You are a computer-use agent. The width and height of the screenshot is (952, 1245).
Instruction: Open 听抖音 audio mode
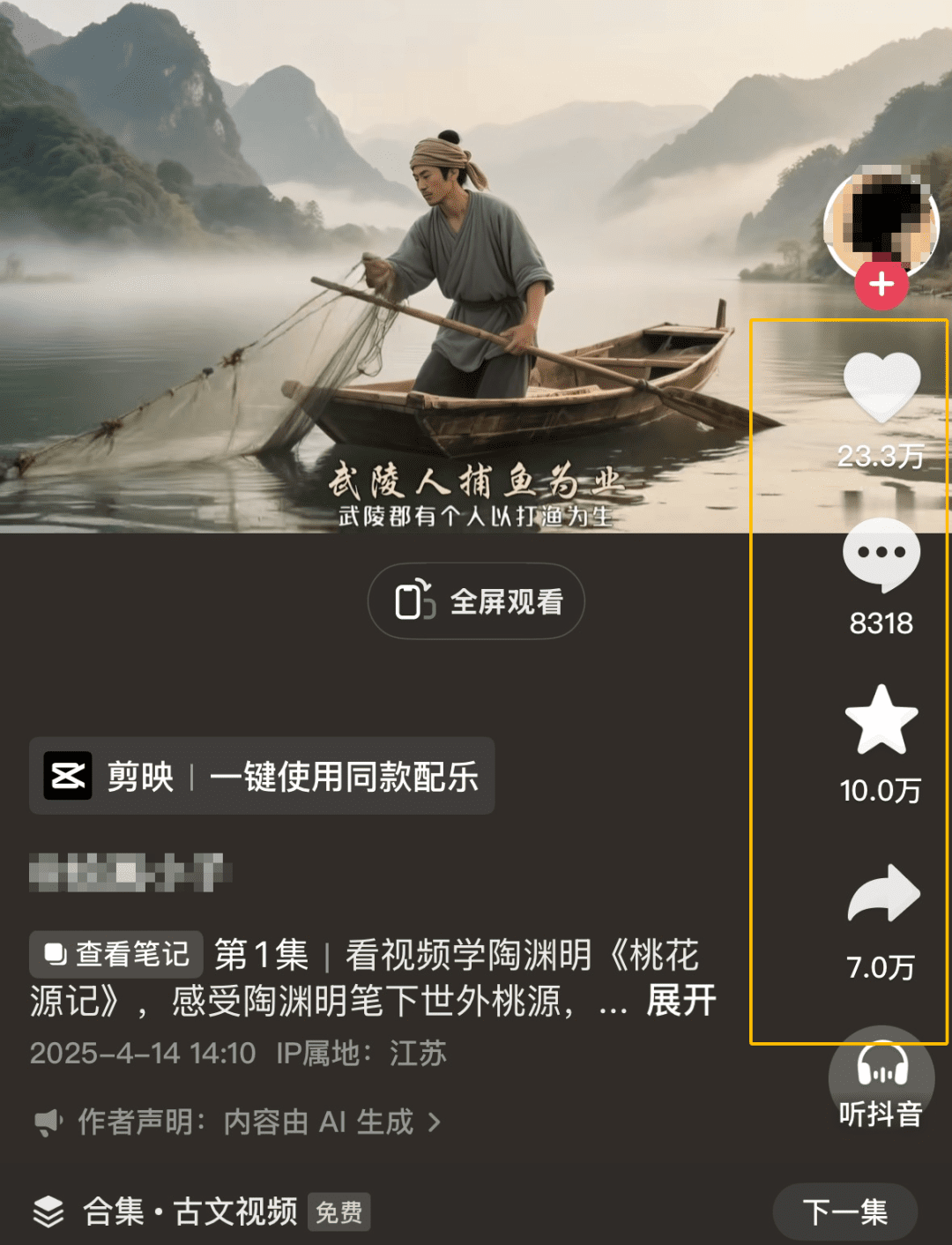(881, 1083)
